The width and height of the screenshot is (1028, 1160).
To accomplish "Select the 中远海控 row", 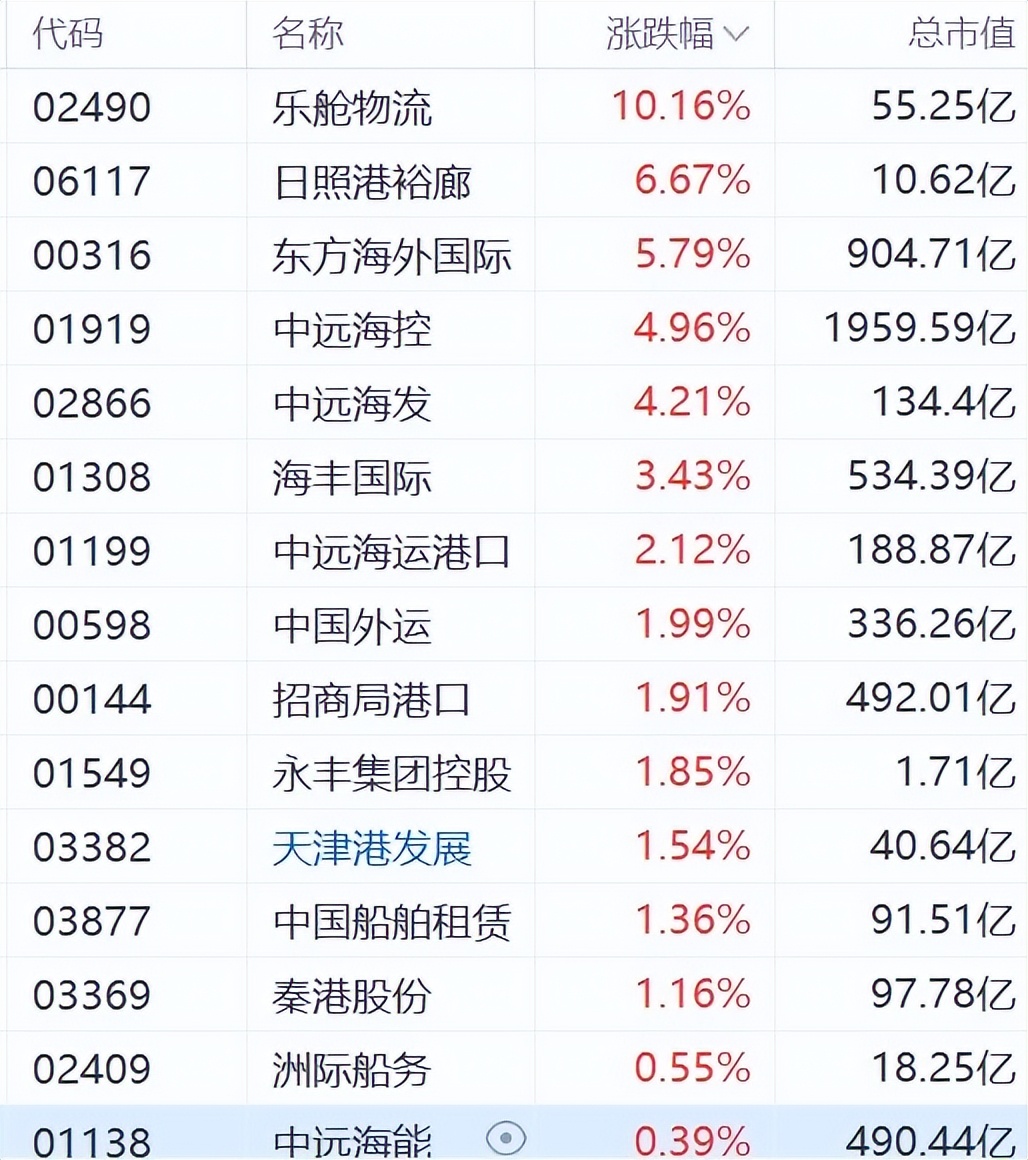I will 352,329.
